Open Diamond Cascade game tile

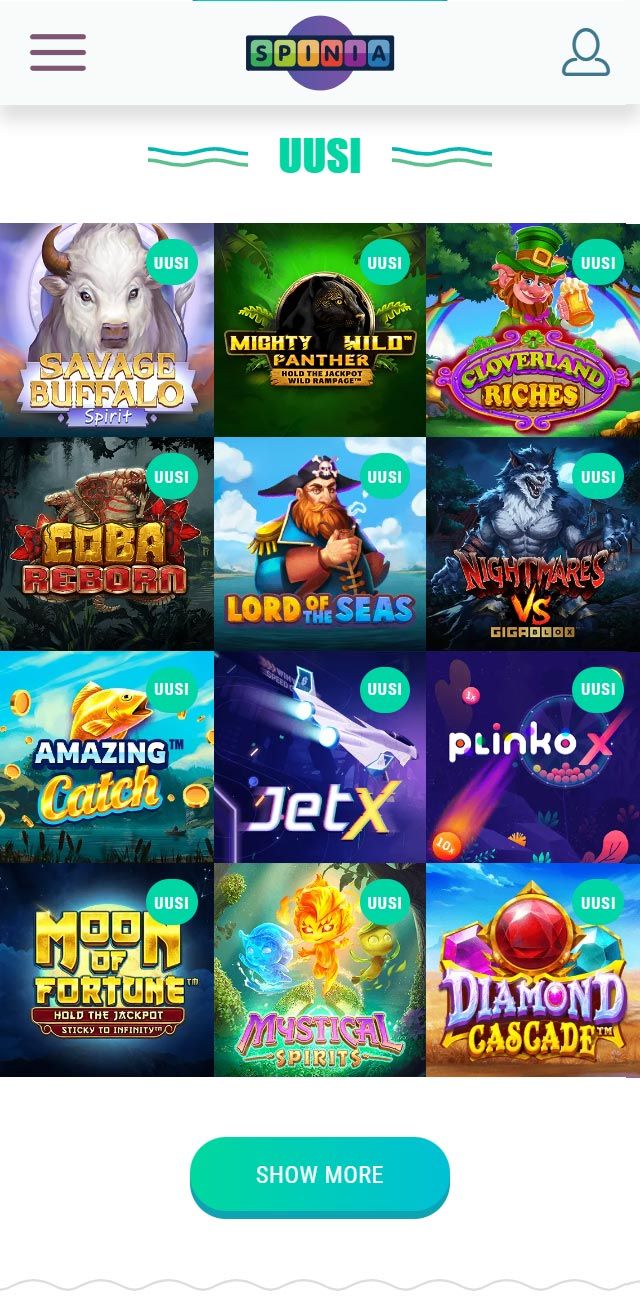(x=533, y=970)
